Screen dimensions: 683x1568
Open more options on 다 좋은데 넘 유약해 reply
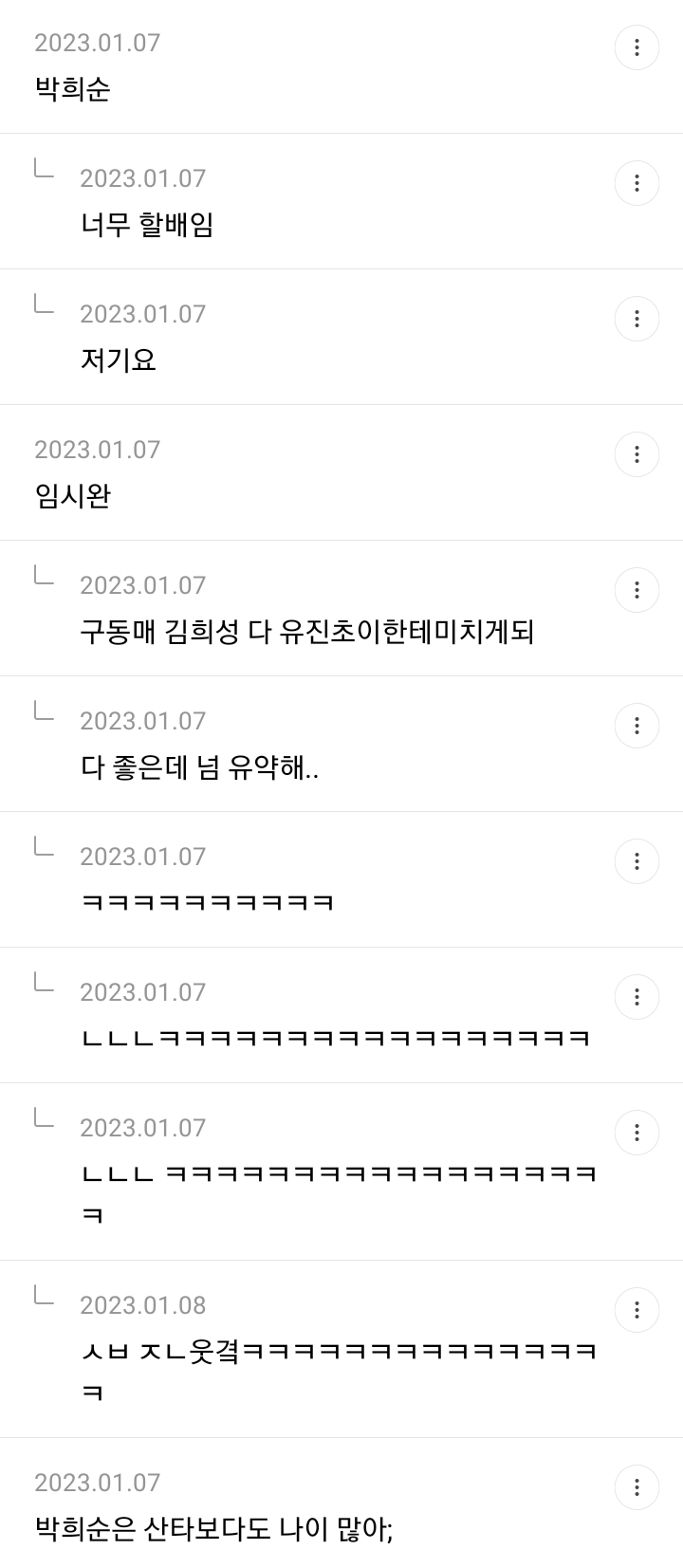point(637,726)
